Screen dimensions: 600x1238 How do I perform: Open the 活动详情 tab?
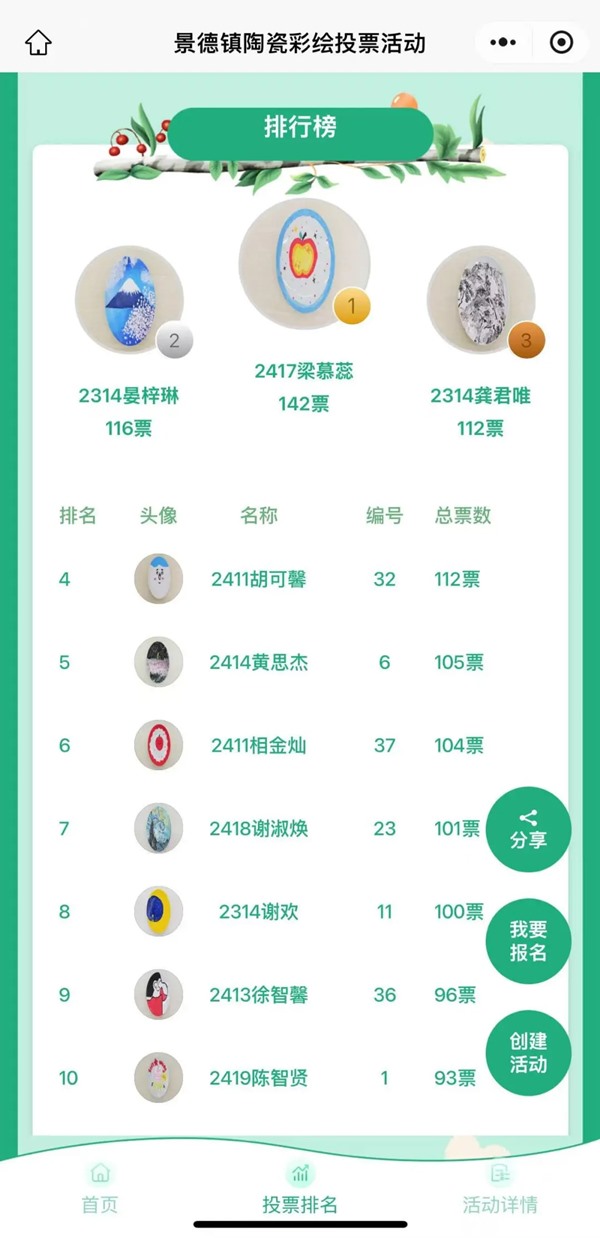(500, 1188)
